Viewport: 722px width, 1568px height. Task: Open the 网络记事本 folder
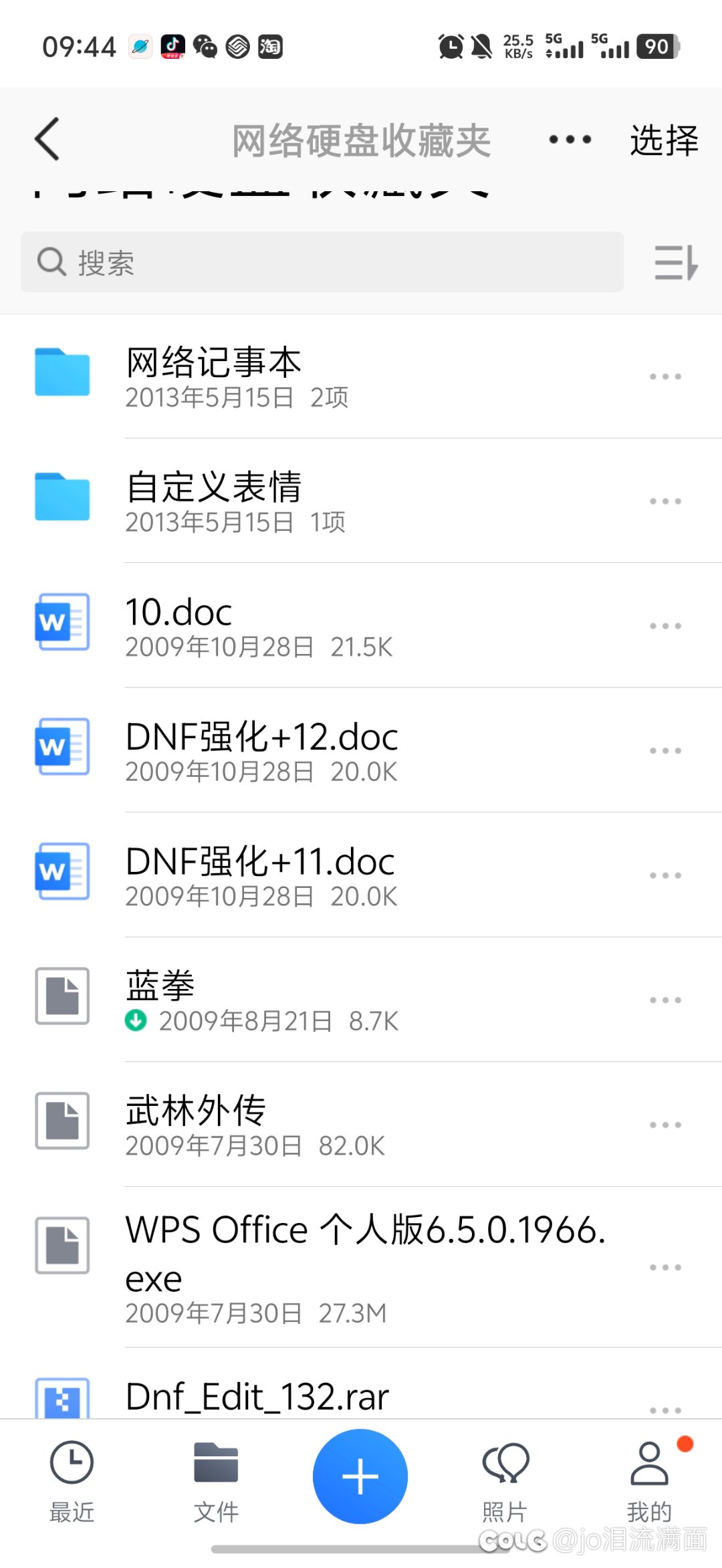pyautogui.click(x=361, y=376)
